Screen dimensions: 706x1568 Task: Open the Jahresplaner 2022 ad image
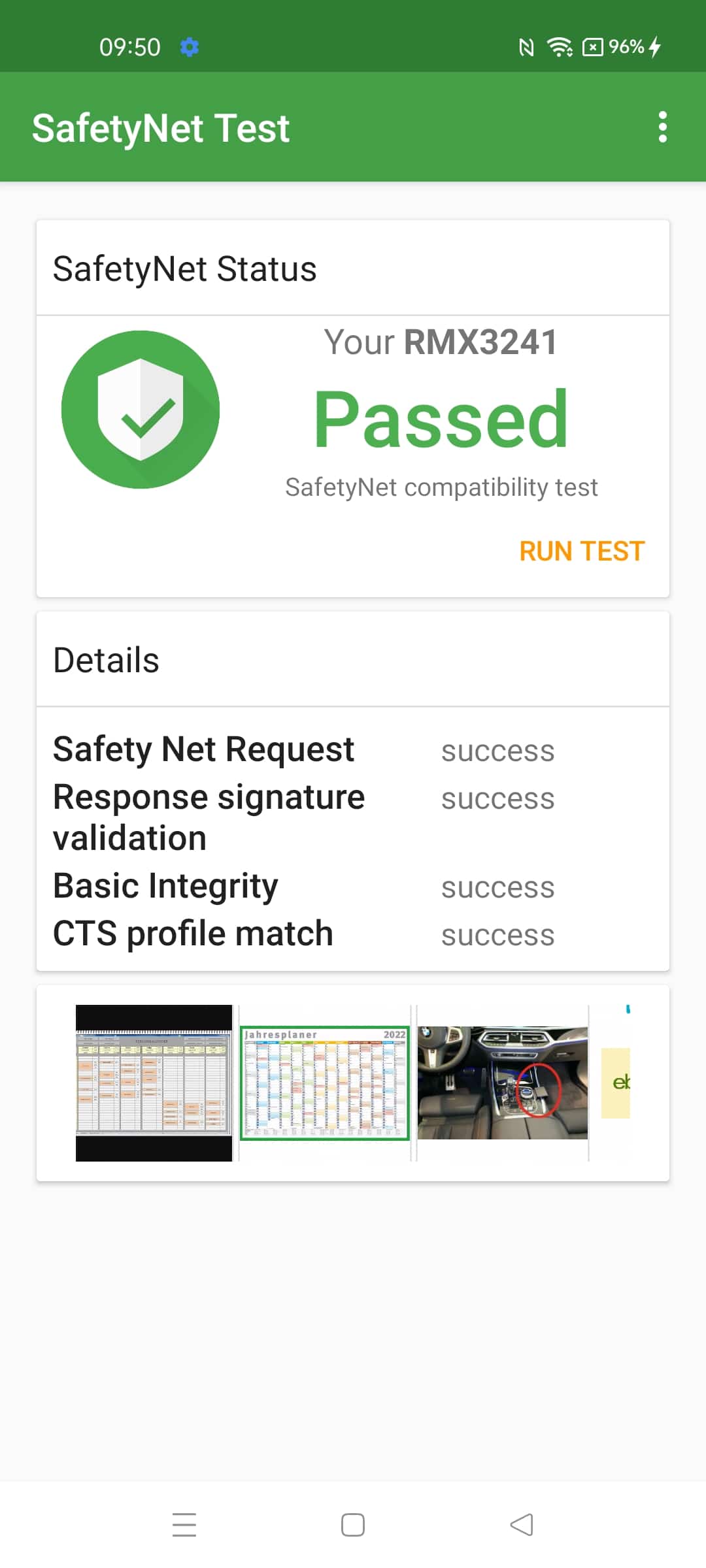pyautogui.click(x=325, y=1083)
